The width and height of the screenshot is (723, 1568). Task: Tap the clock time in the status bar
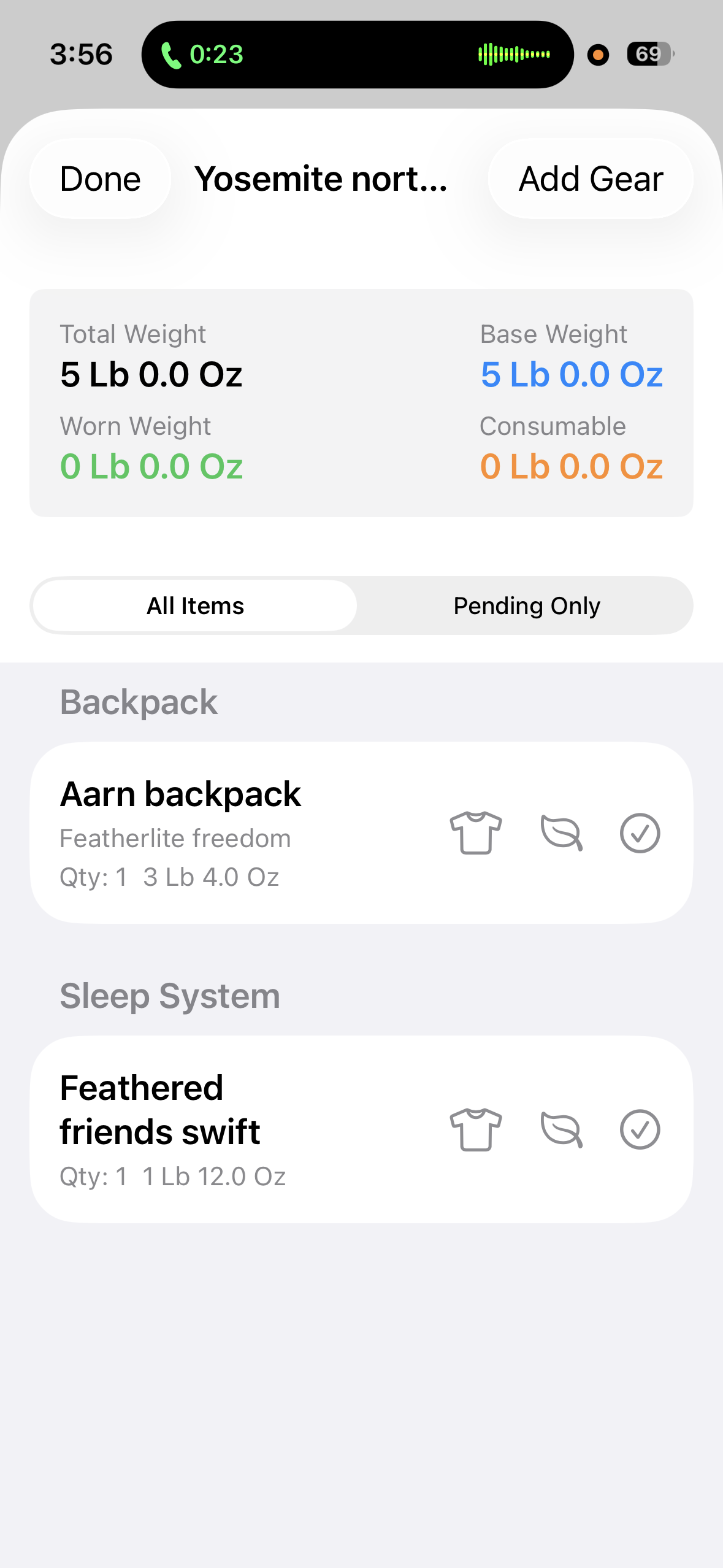coord(81,55)
